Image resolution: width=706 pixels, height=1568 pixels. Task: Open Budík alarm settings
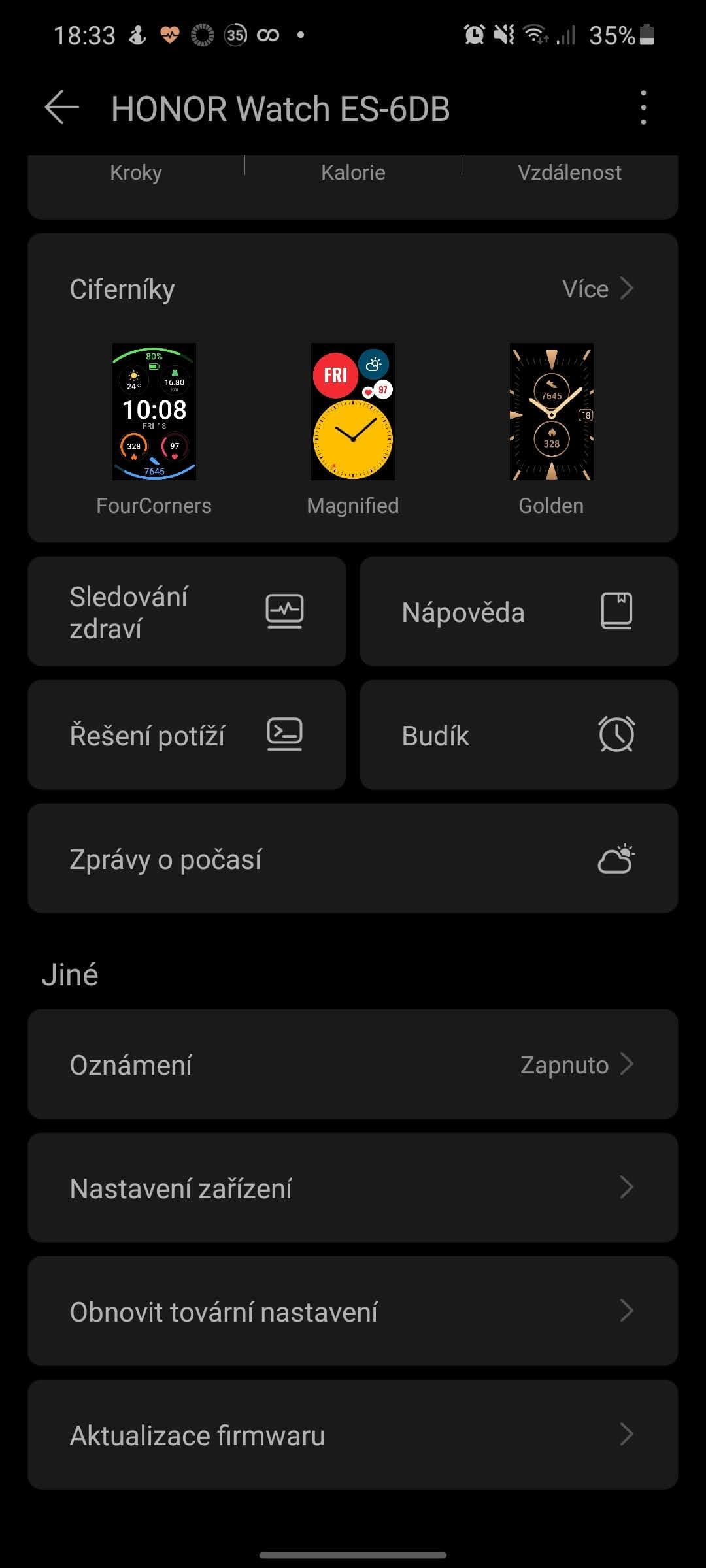click(518, 735)
